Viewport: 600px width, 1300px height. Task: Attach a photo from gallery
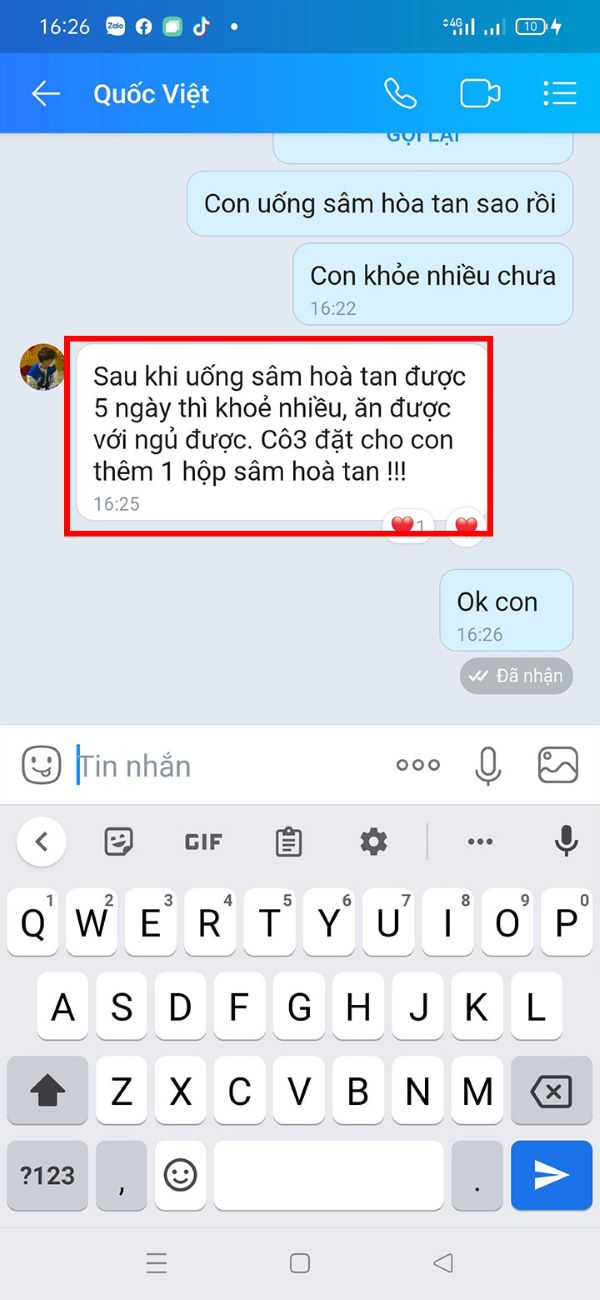pyautogui.click(x=558, y=765)
